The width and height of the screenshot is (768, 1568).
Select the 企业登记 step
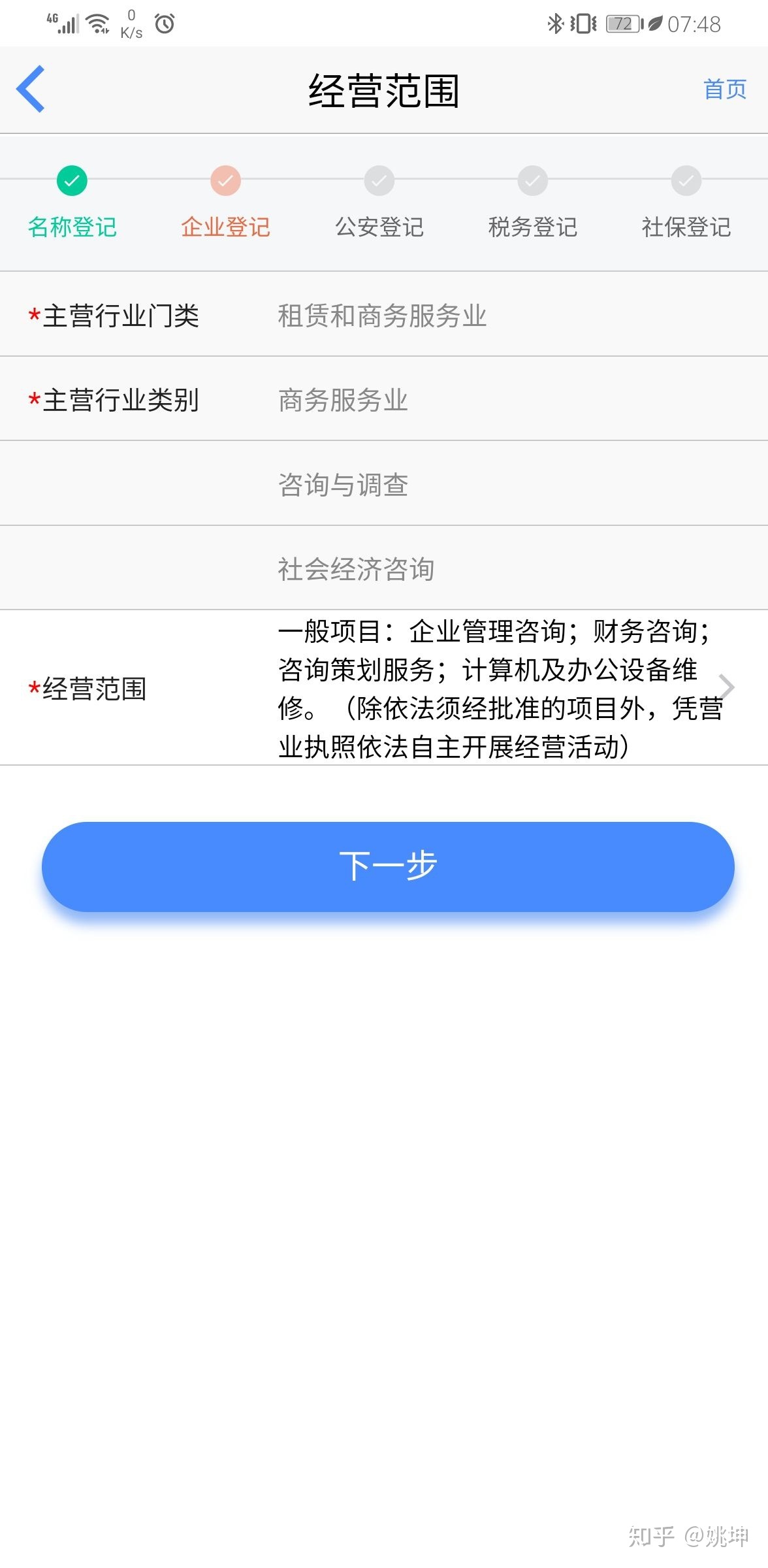pyautogui.click(x=225, y=203)
